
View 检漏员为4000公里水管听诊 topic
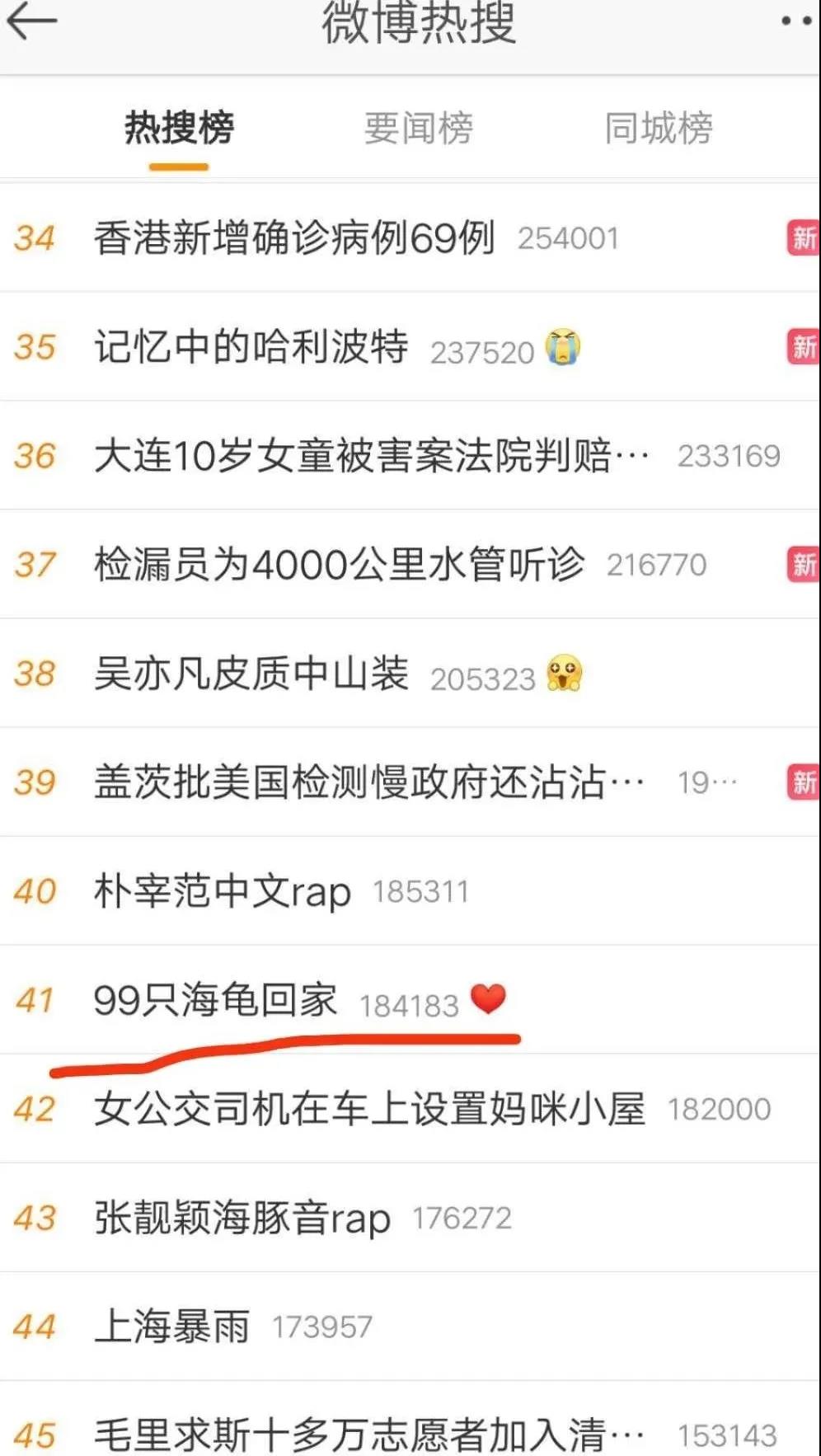(x=339, y=565)
